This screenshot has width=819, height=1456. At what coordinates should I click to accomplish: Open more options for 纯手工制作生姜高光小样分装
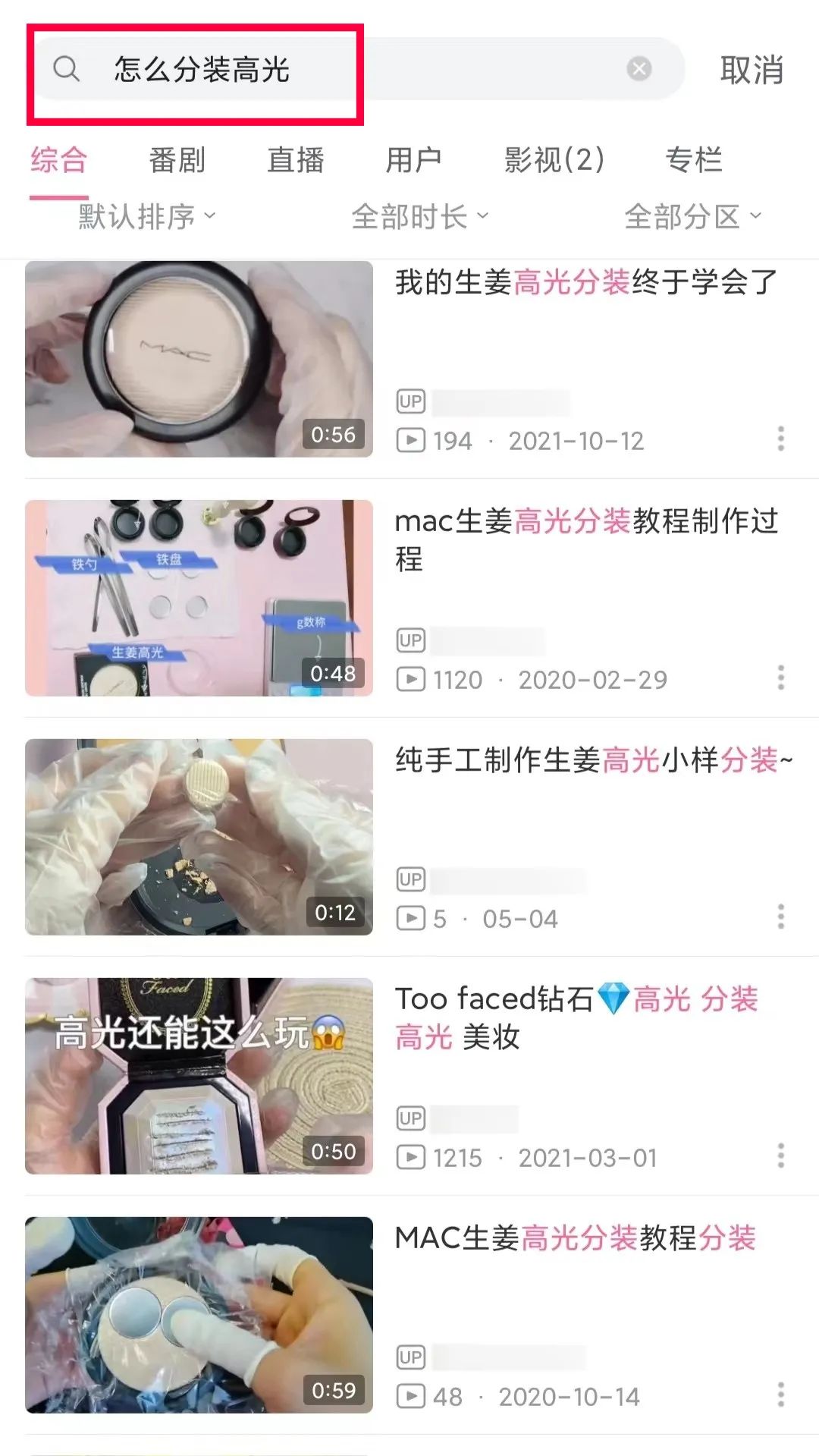[x=780, y=917]
